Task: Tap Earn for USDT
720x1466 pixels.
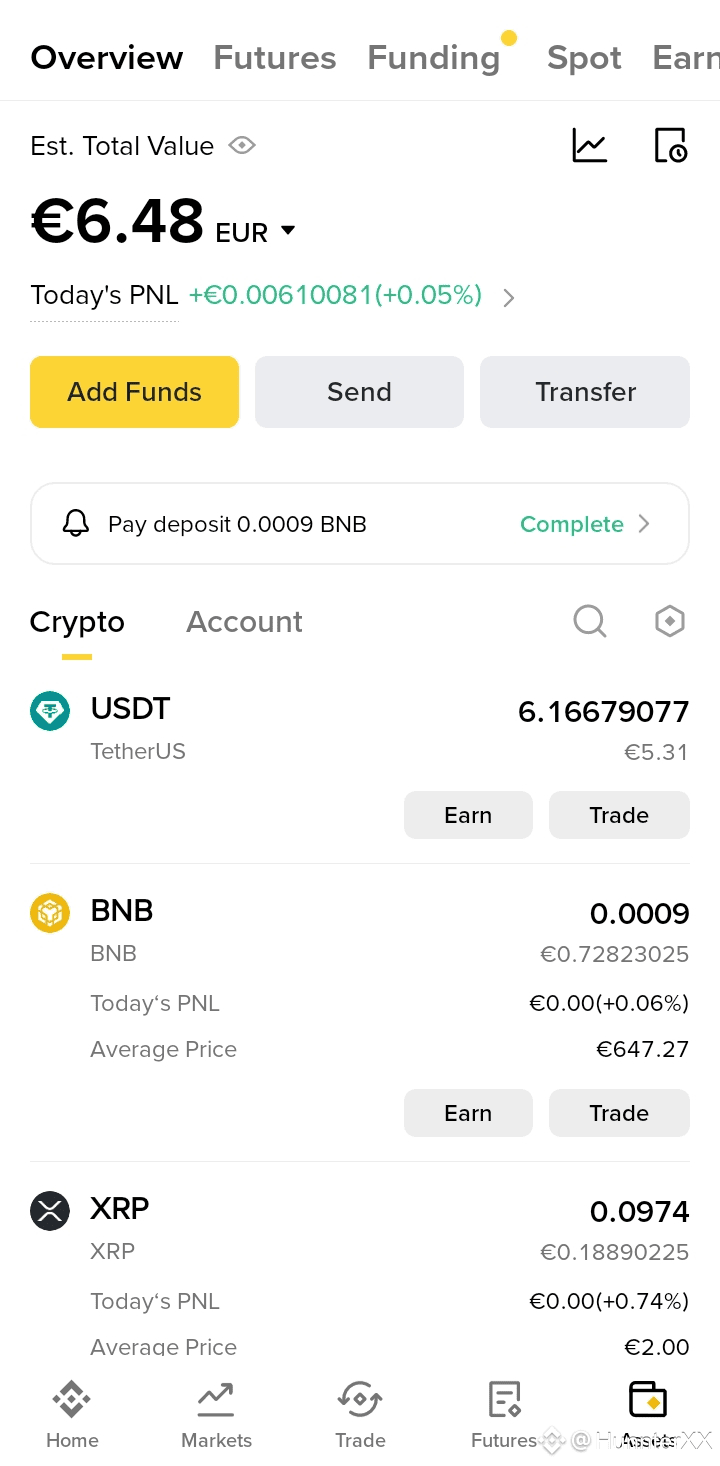Action: click(468, 815)
